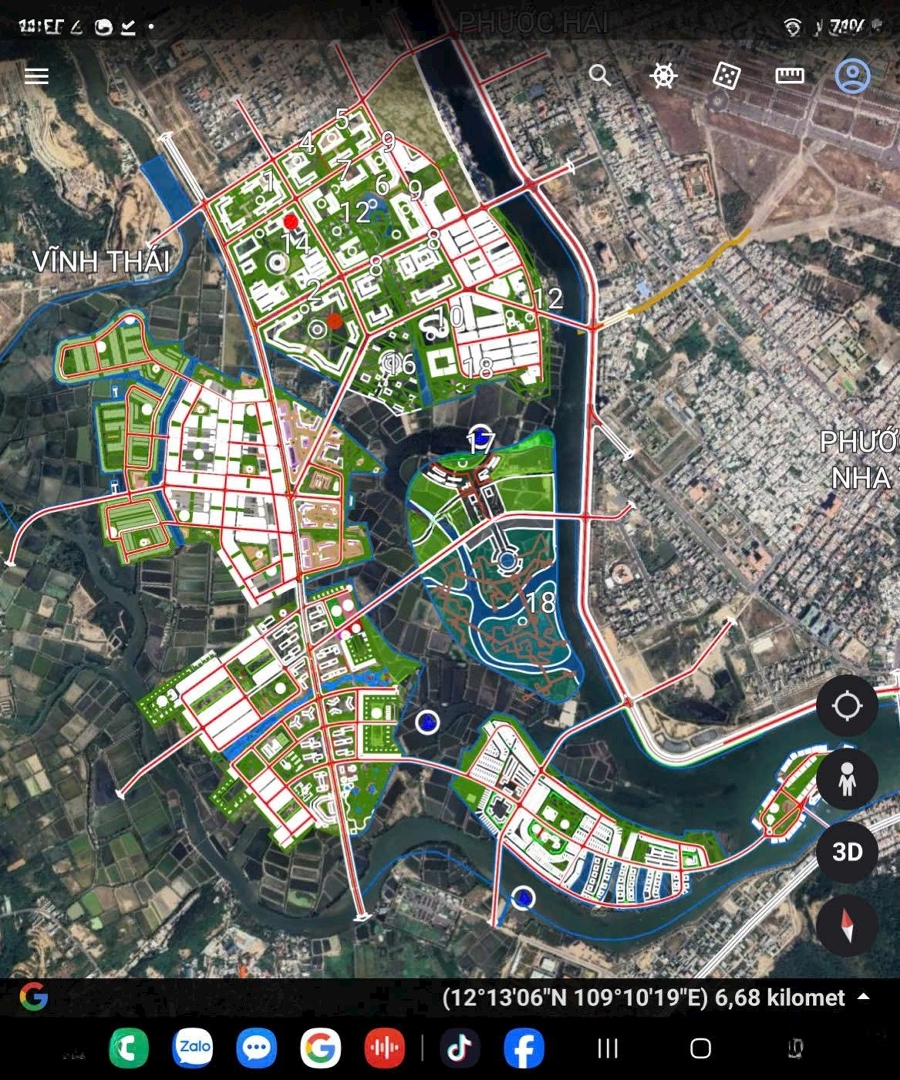Expand the coordinates info bar arrow
This screenshot has width=900, height=1080.
(864, 997)
